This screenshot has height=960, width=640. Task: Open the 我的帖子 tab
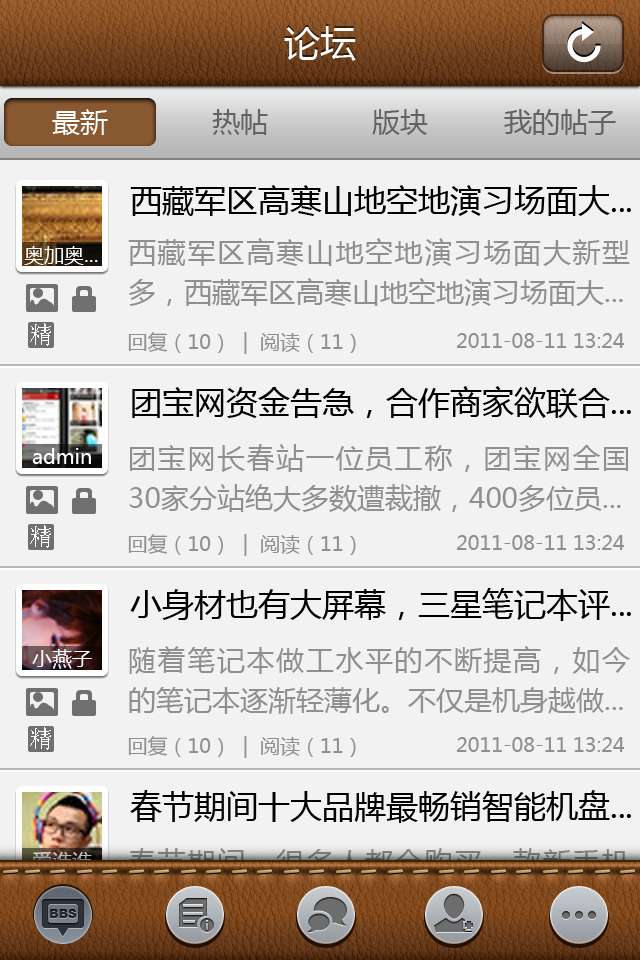pyautogui.click(x=559, y=122)
